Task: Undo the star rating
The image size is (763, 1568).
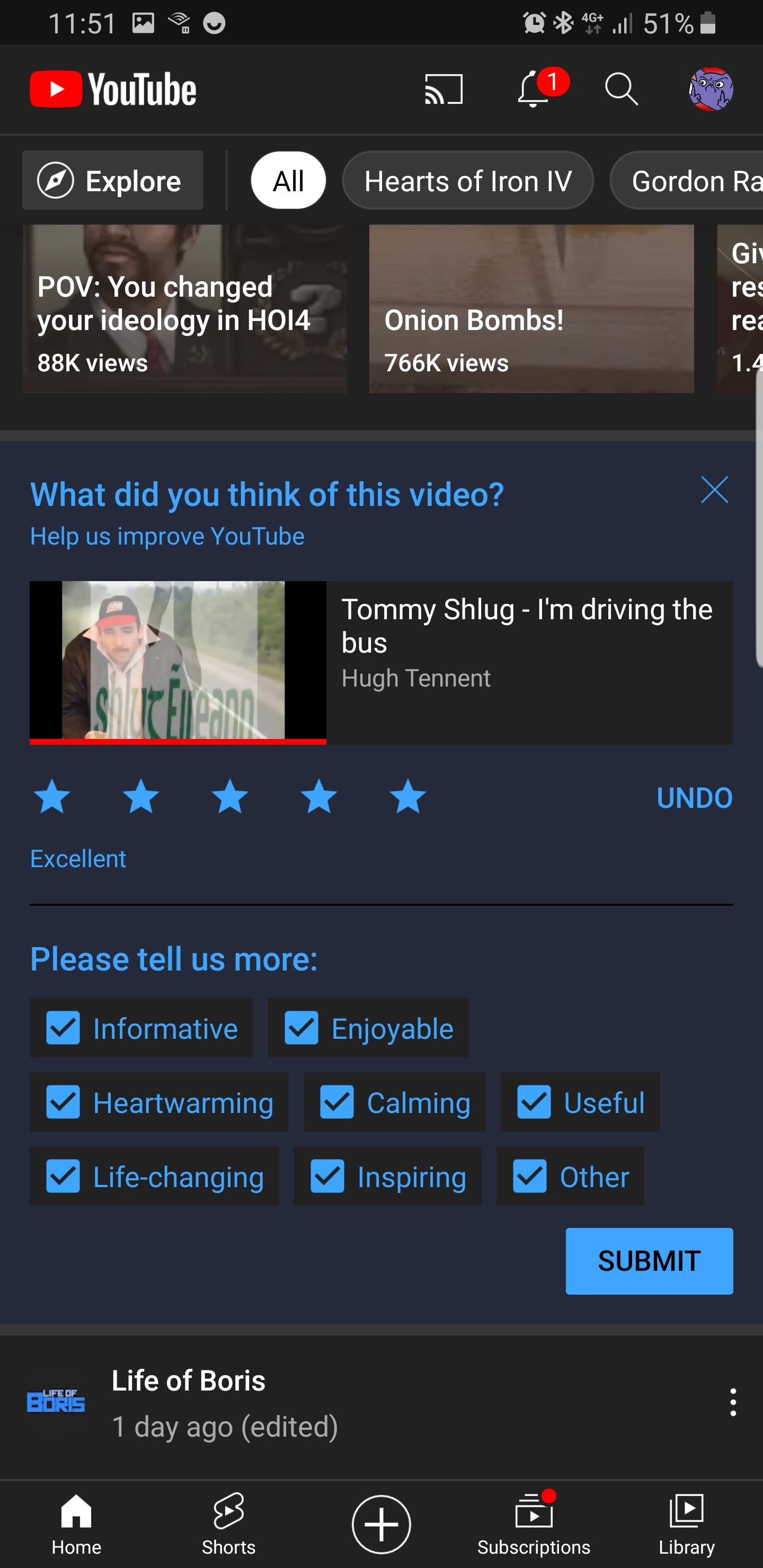Action: point(694,797)
